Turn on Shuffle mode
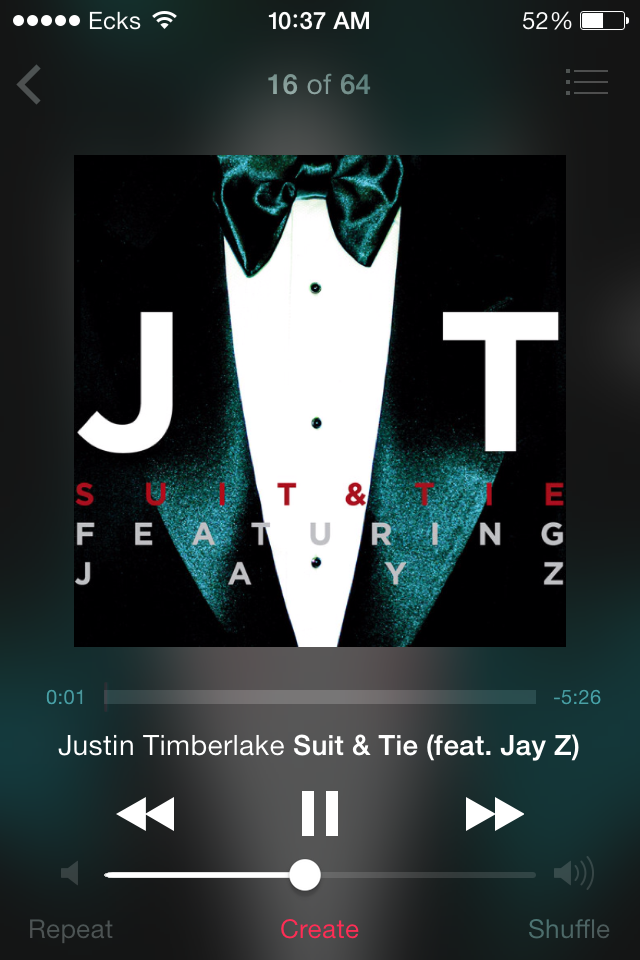This screenshot has width=640, height=960. pos(568,929)
